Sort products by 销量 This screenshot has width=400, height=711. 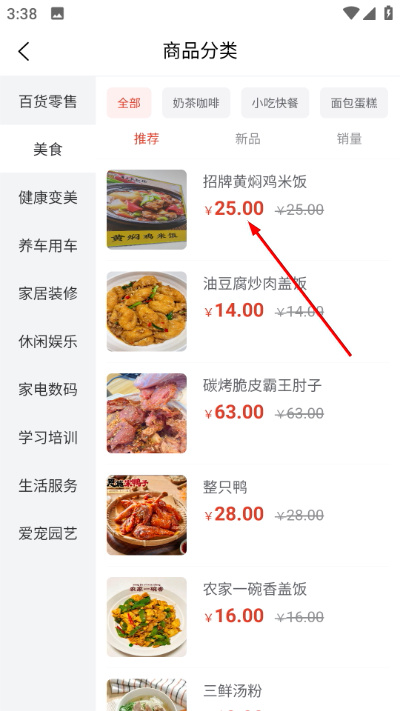[x=349, y=139]
